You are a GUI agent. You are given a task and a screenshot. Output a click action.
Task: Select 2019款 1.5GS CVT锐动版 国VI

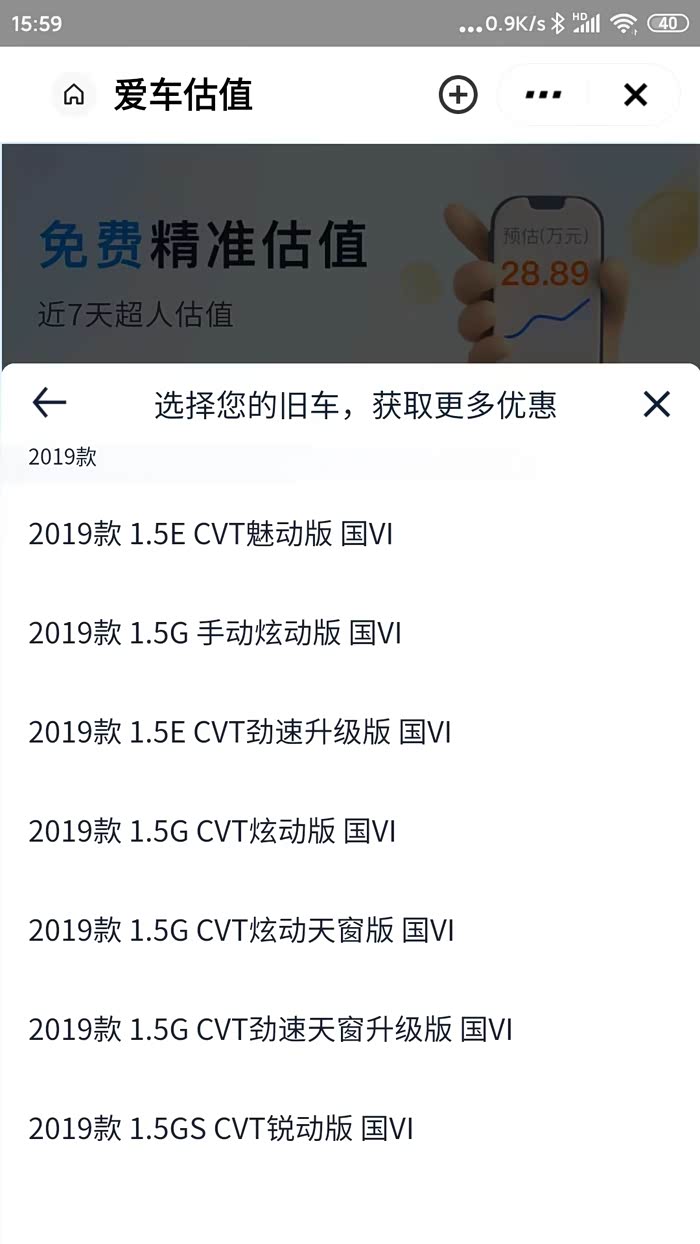pos(221,1129)
